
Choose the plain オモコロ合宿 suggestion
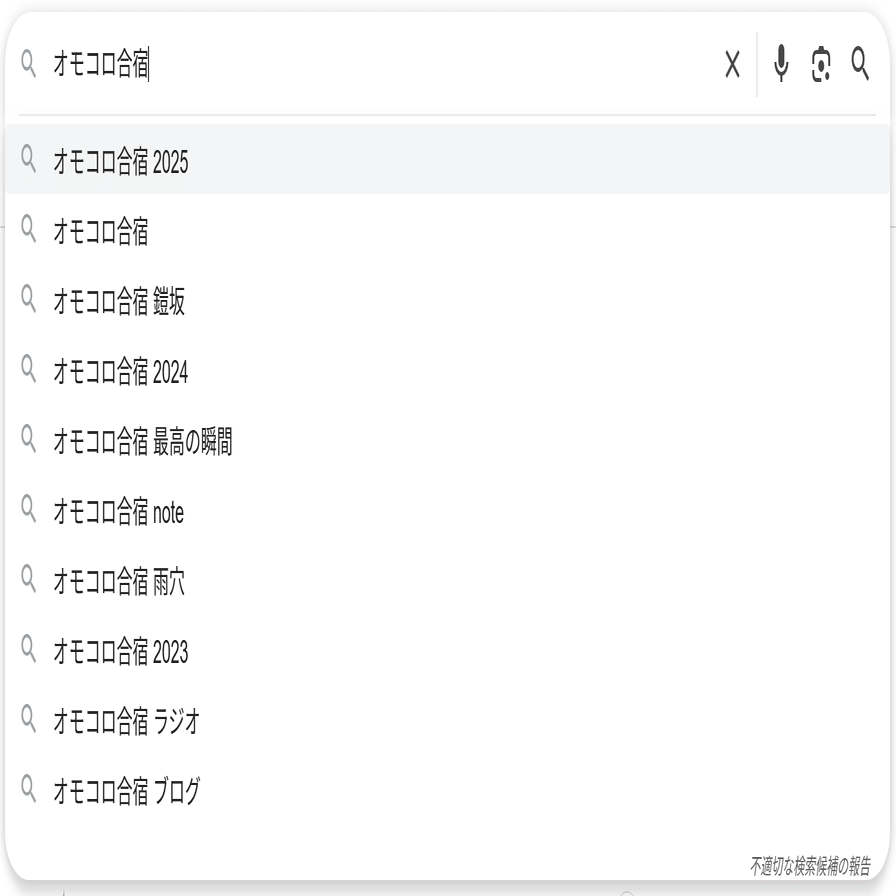(x=101, y=232)
